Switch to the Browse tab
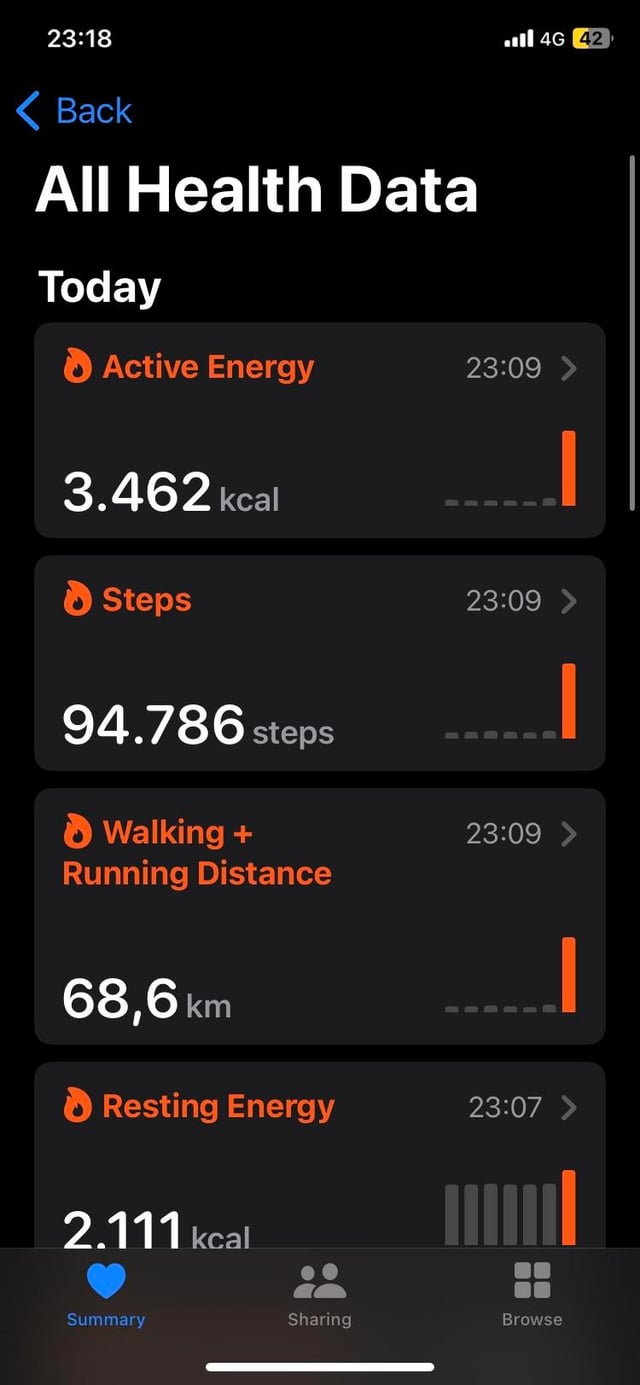The width and height of the screenshot is (640, 1385). pos(532,1295)
